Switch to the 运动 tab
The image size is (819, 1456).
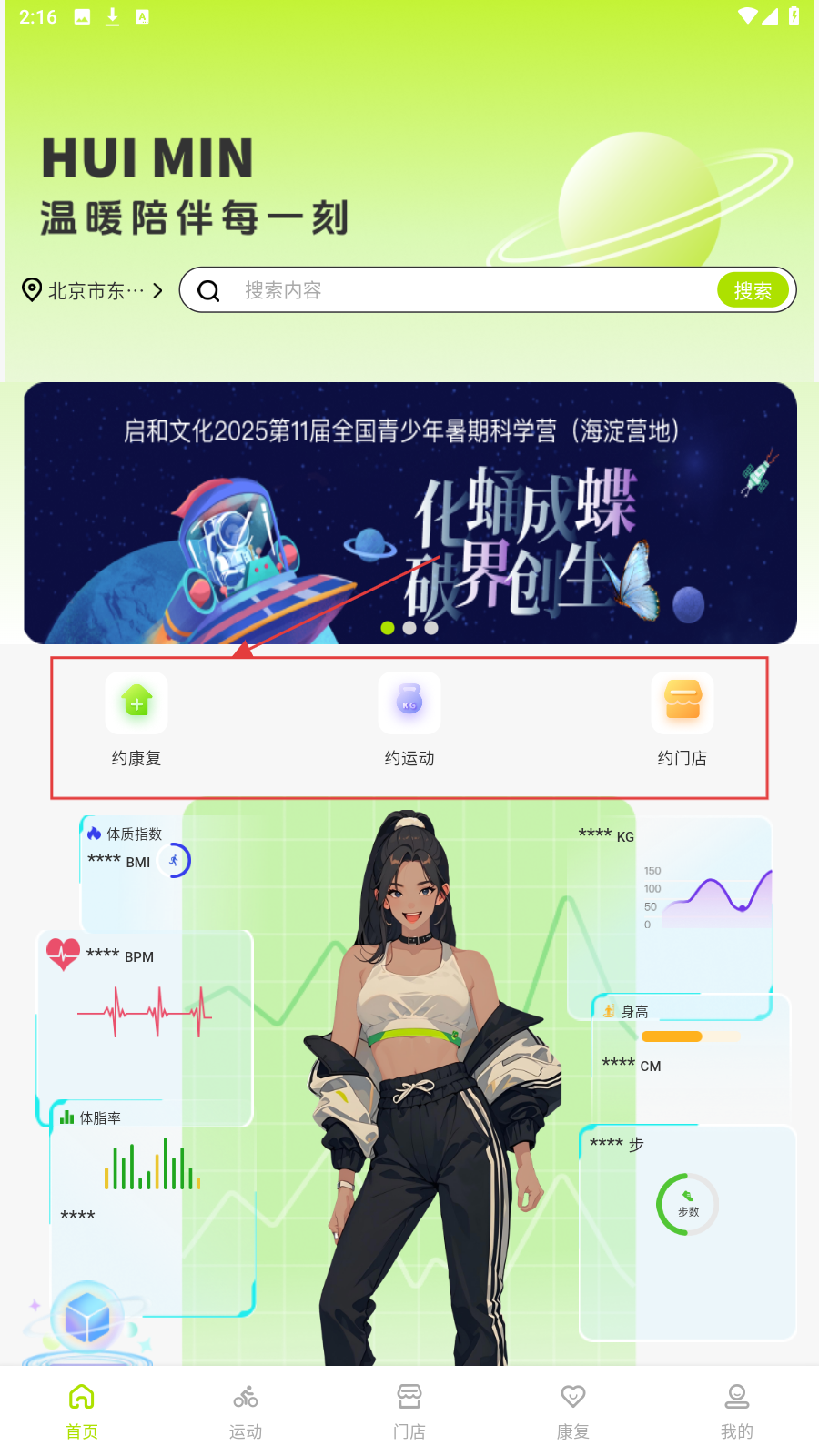click(x=246, y=1410)
